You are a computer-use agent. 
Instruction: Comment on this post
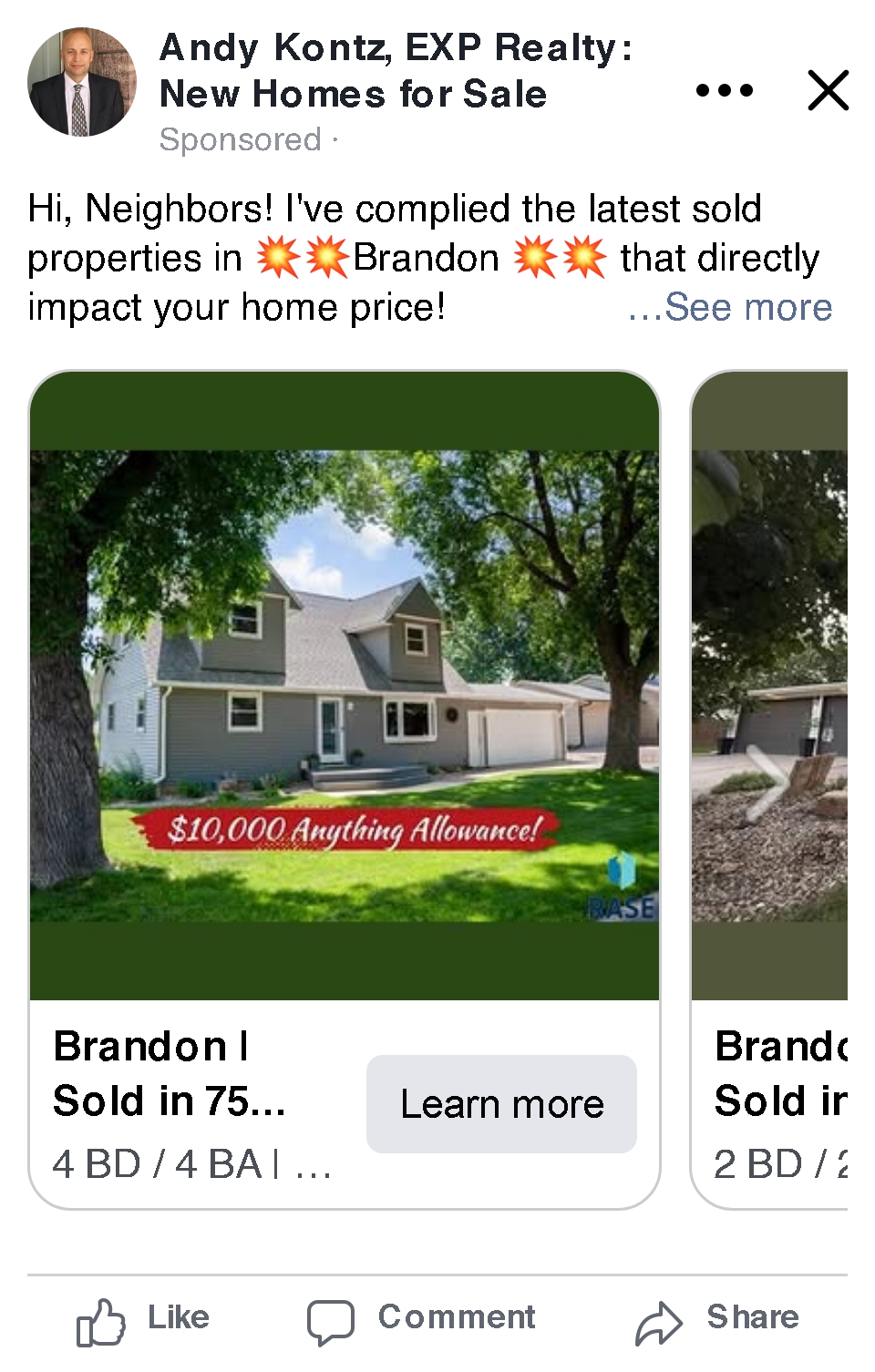(422, 1318)
